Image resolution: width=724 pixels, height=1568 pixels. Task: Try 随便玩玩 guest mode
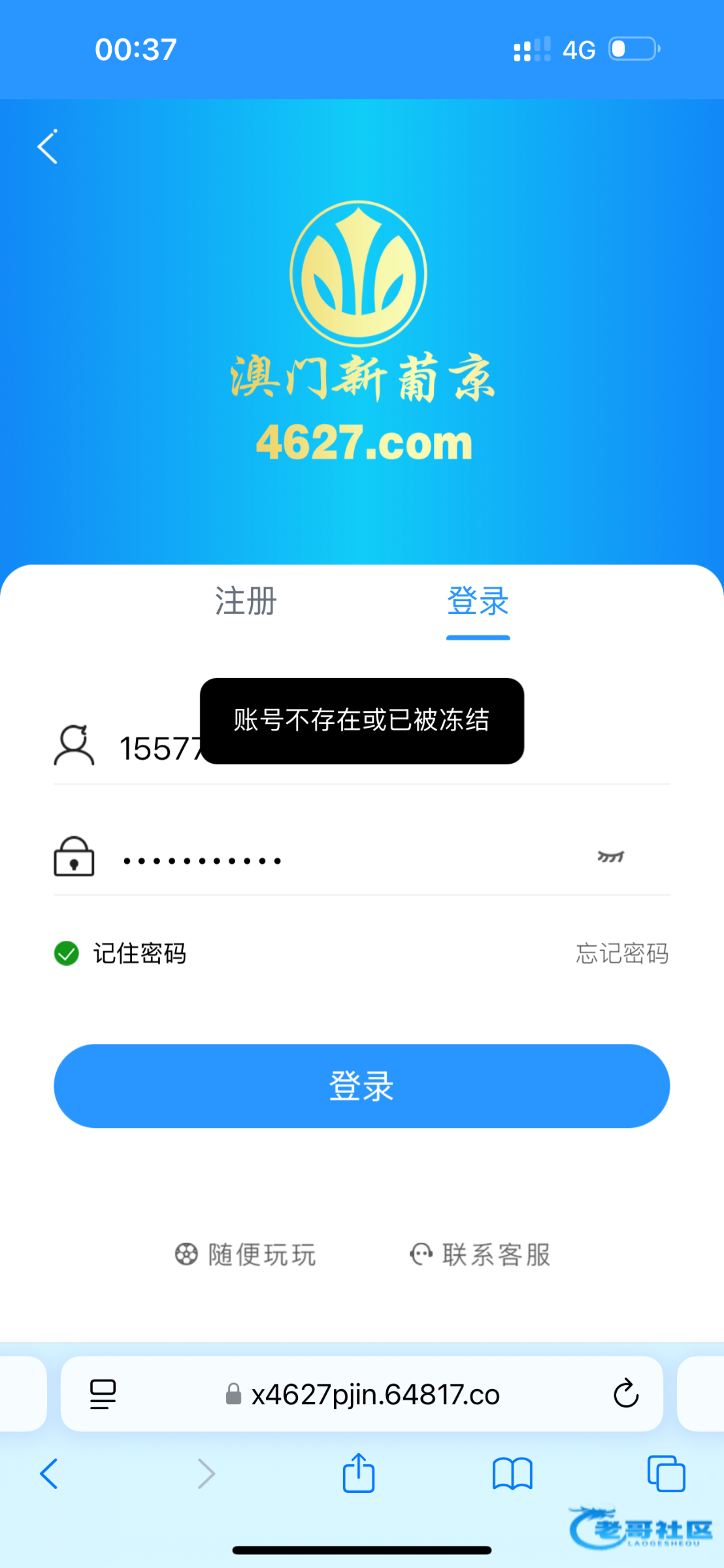(x=246, y=1254)
